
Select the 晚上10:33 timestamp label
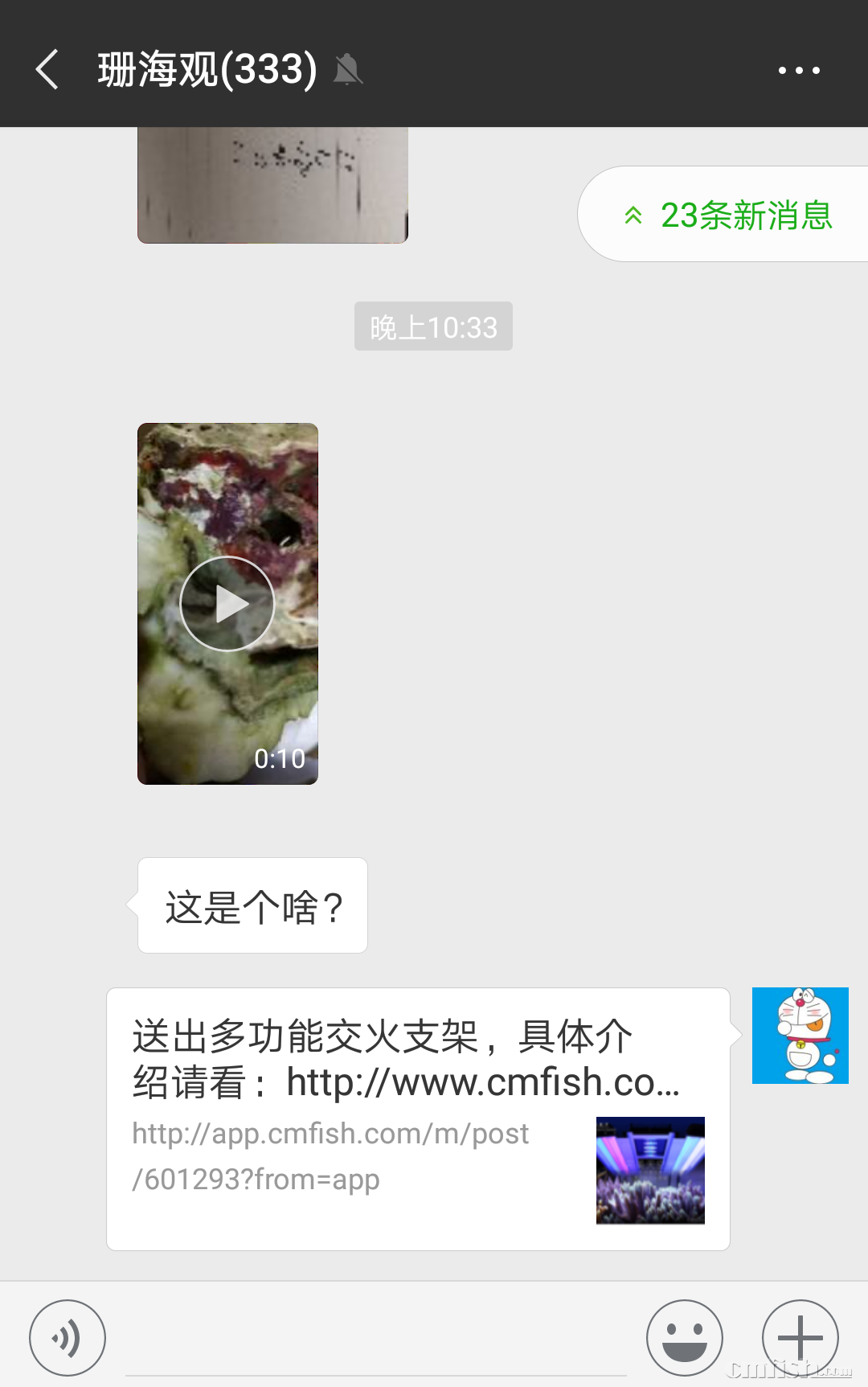pyautogui.click(x=432, y=326)
